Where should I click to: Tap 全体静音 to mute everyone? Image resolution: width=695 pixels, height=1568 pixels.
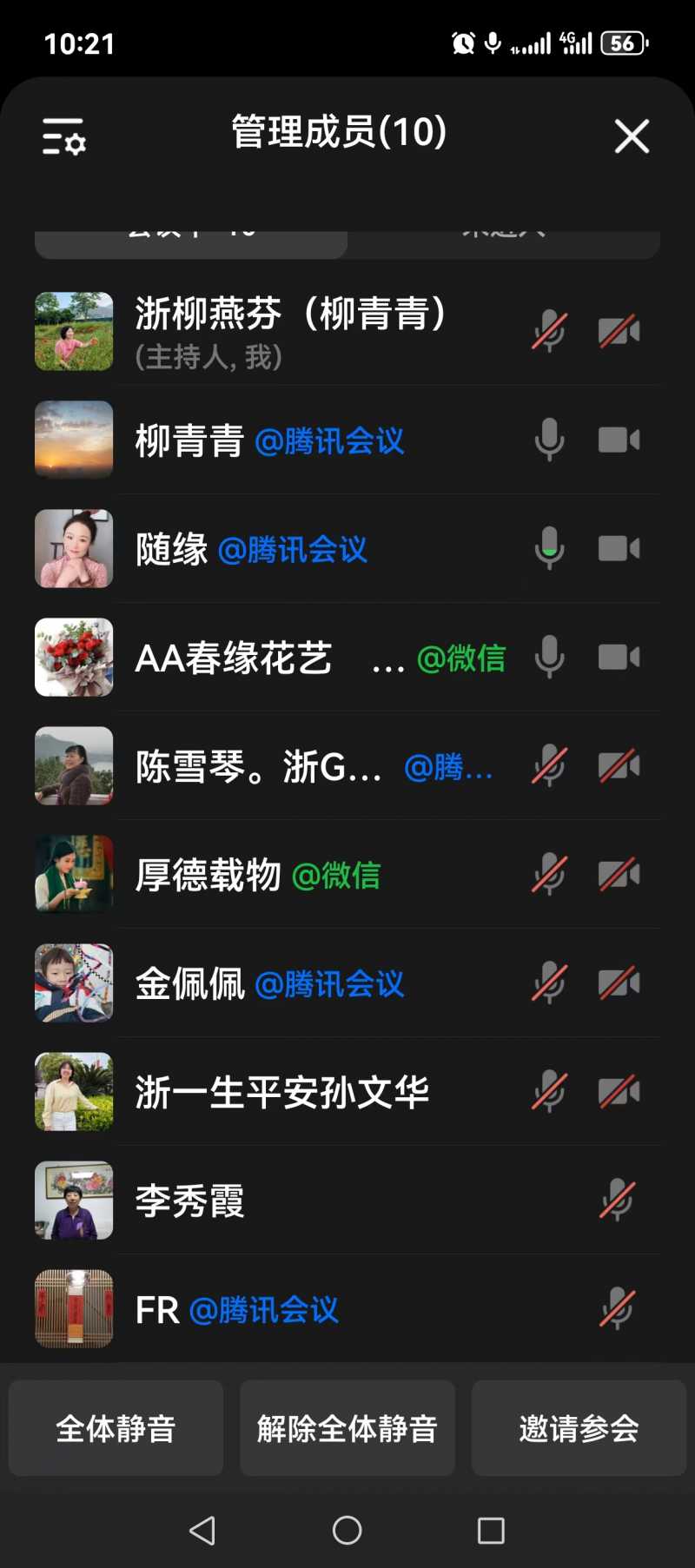pos(116,1428)
